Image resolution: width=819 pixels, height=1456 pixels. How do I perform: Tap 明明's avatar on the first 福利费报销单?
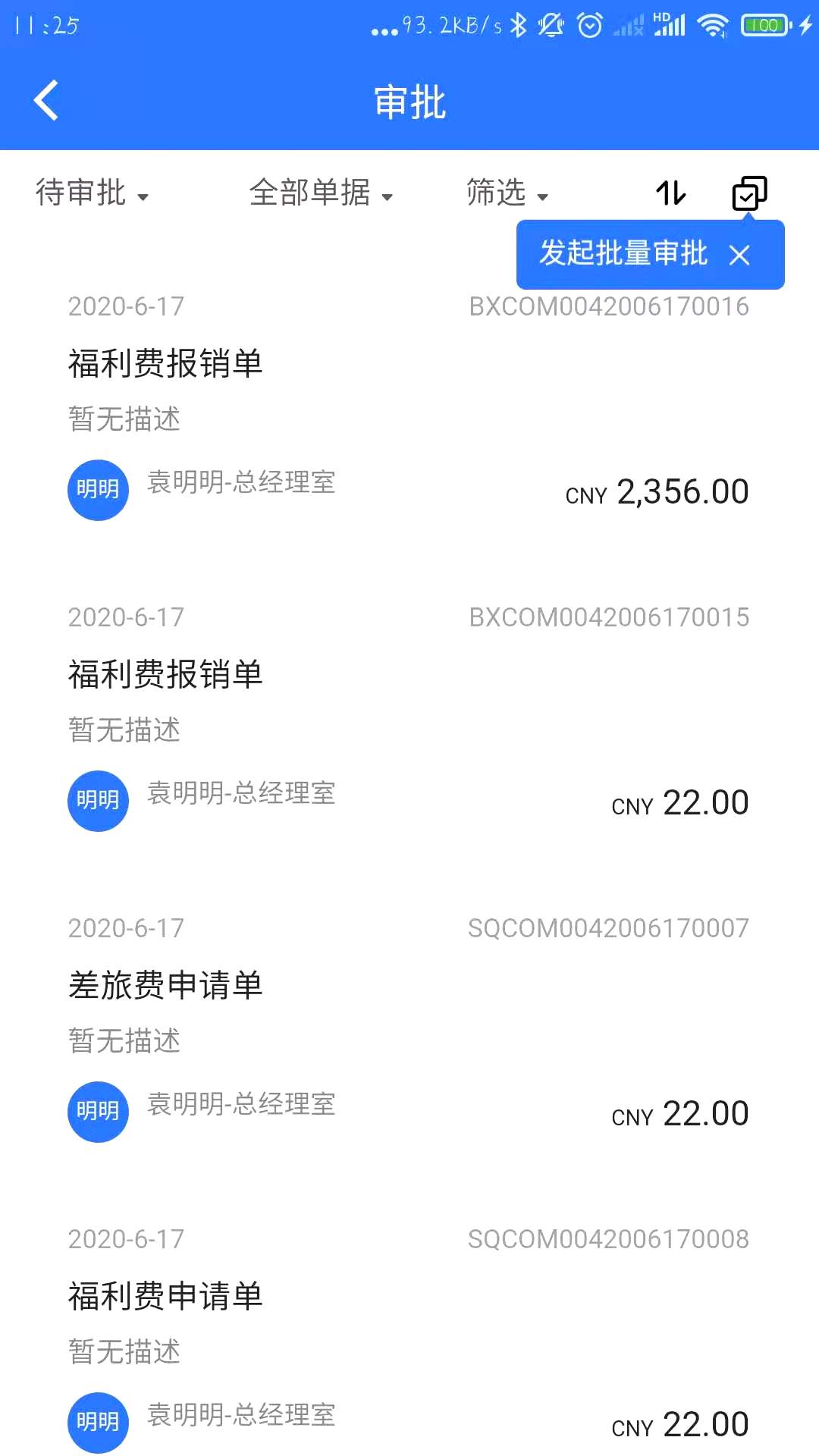[x=98, y=489]
